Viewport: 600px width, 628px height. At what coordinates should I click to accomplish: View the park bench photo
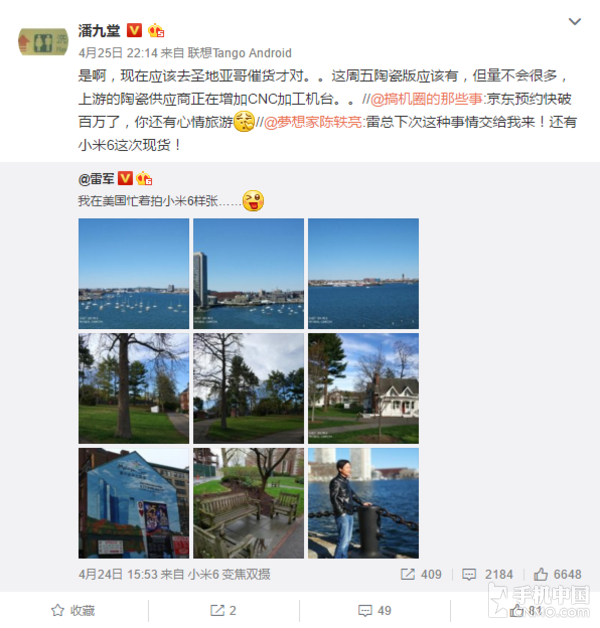click(x=248, y=503)
